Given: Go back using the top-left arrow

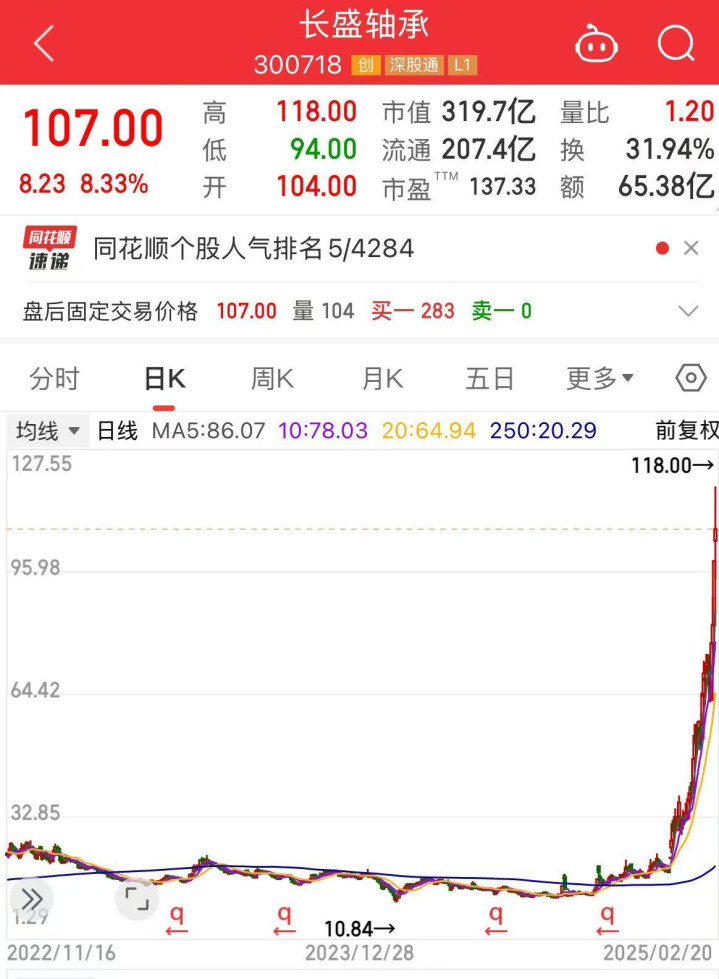Looking at the screenshot, I should point(44,44).
